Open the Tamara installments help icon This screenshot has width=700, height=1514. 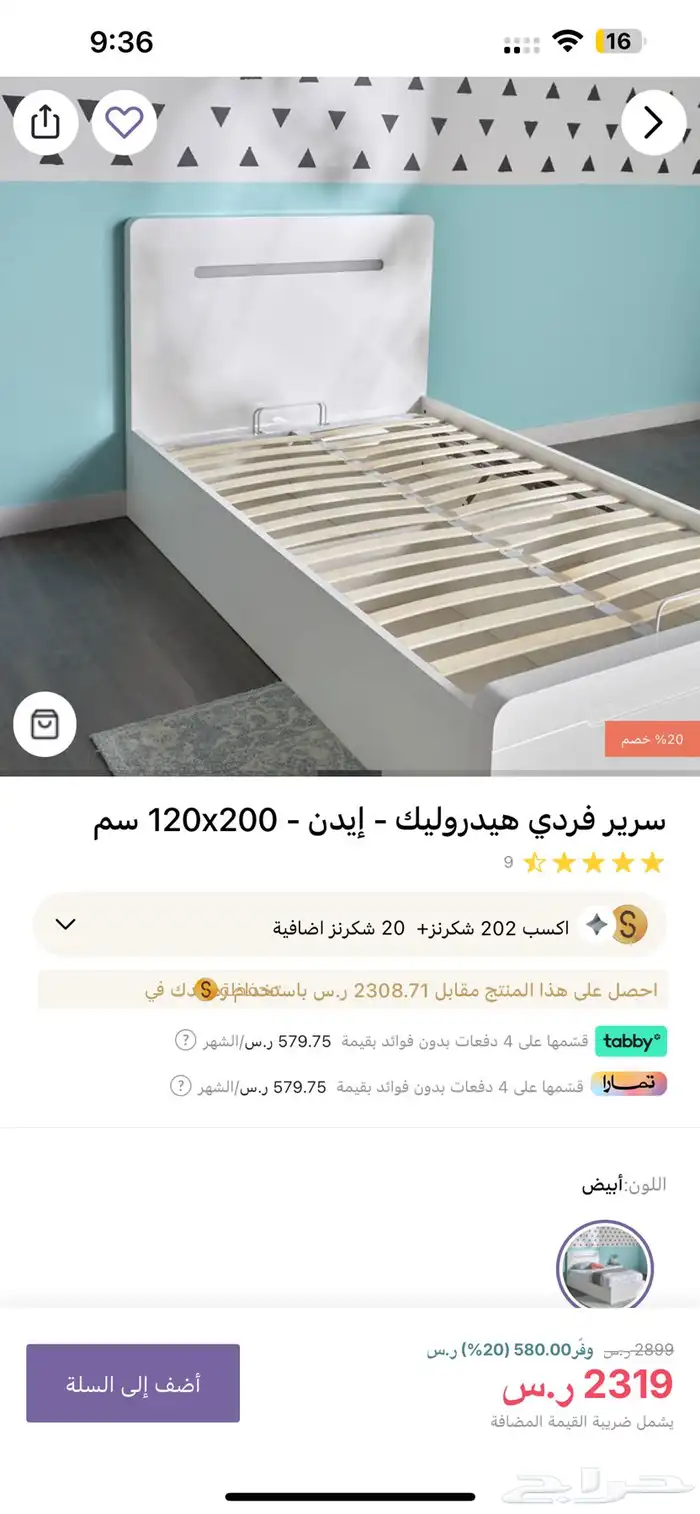(180, 1086)
